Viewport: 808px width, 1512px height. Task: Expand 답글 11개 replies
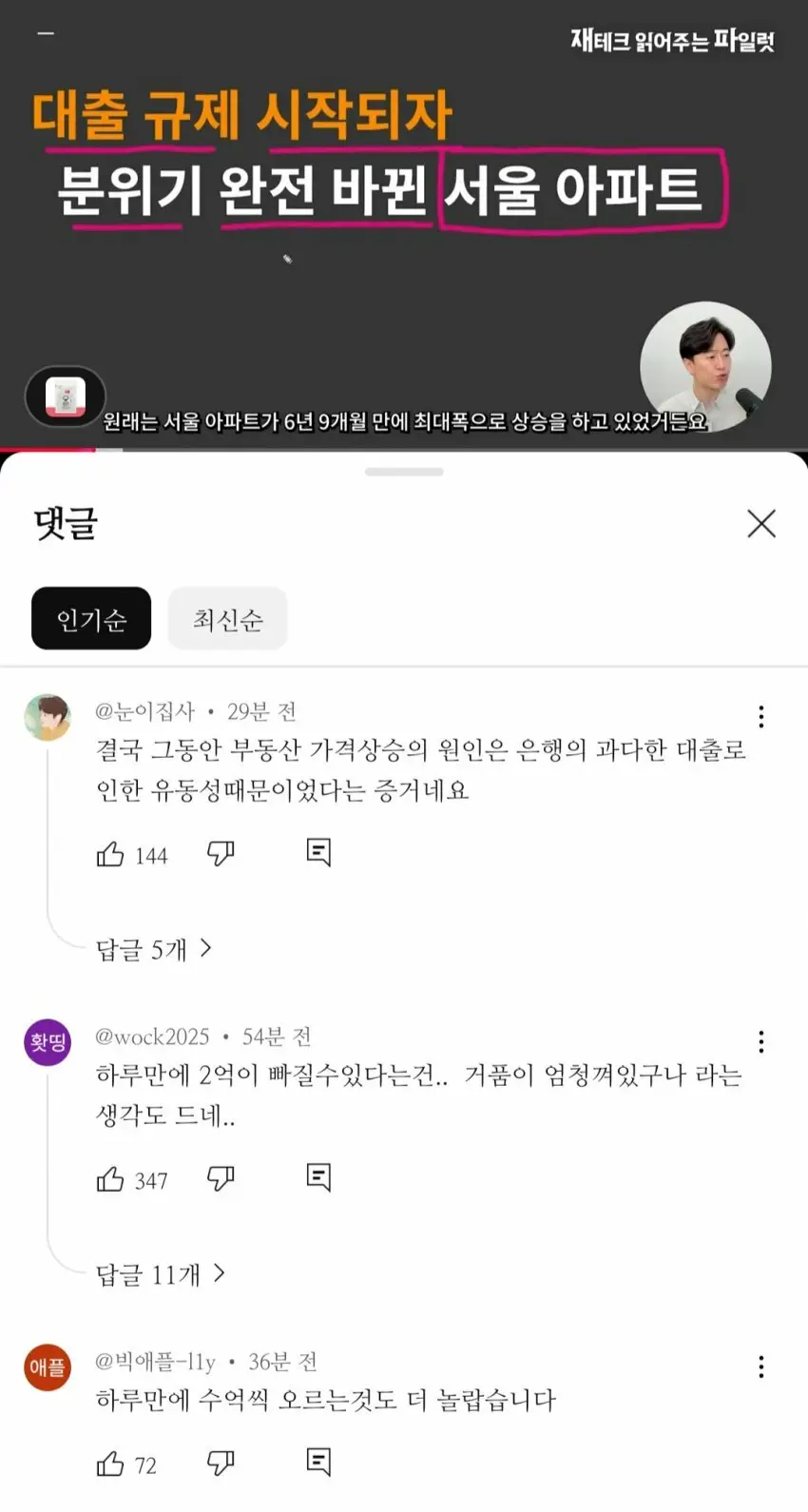pyautogui.click(x=160, y=1273)
